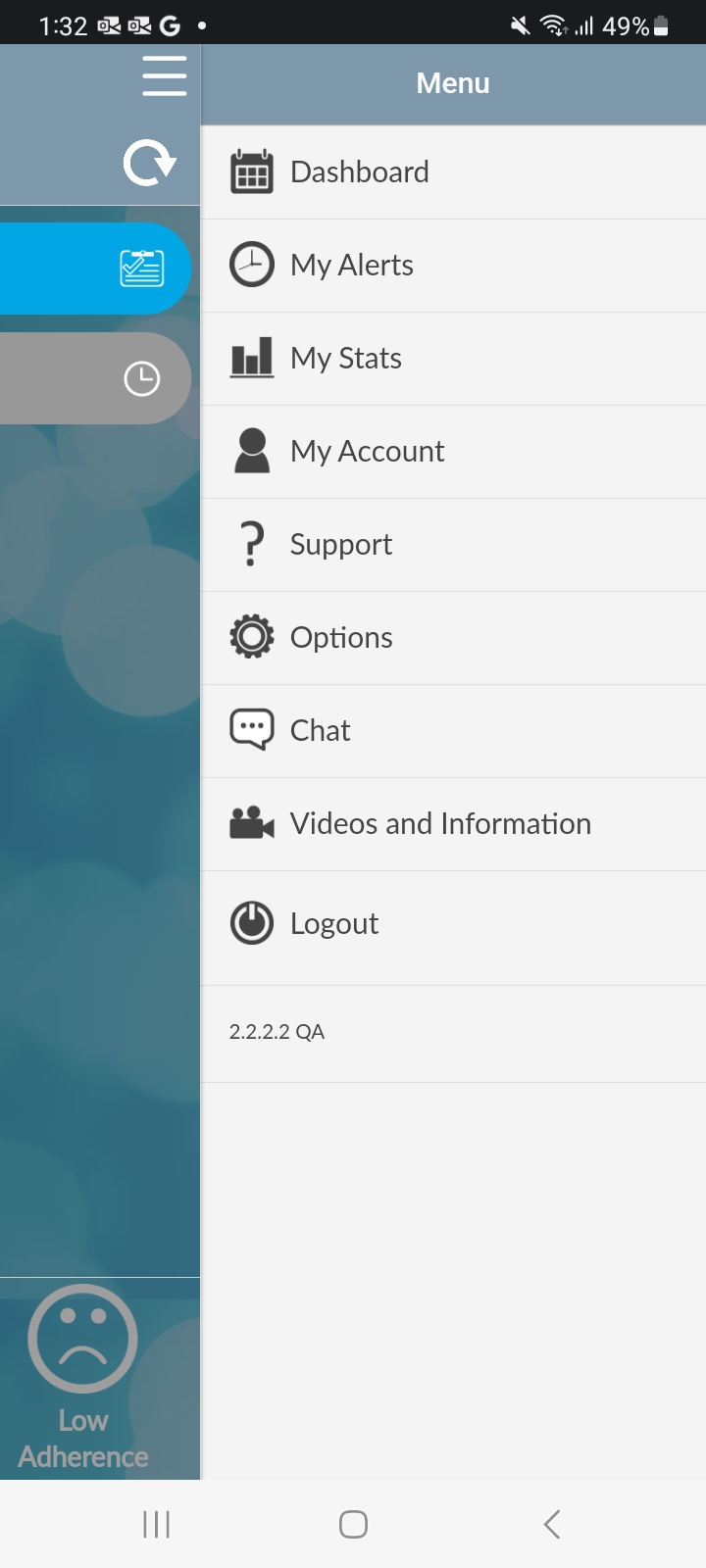The height and width of the screenshot is (1568, 706).
Task: Open My Account
Action: (367, 452)
